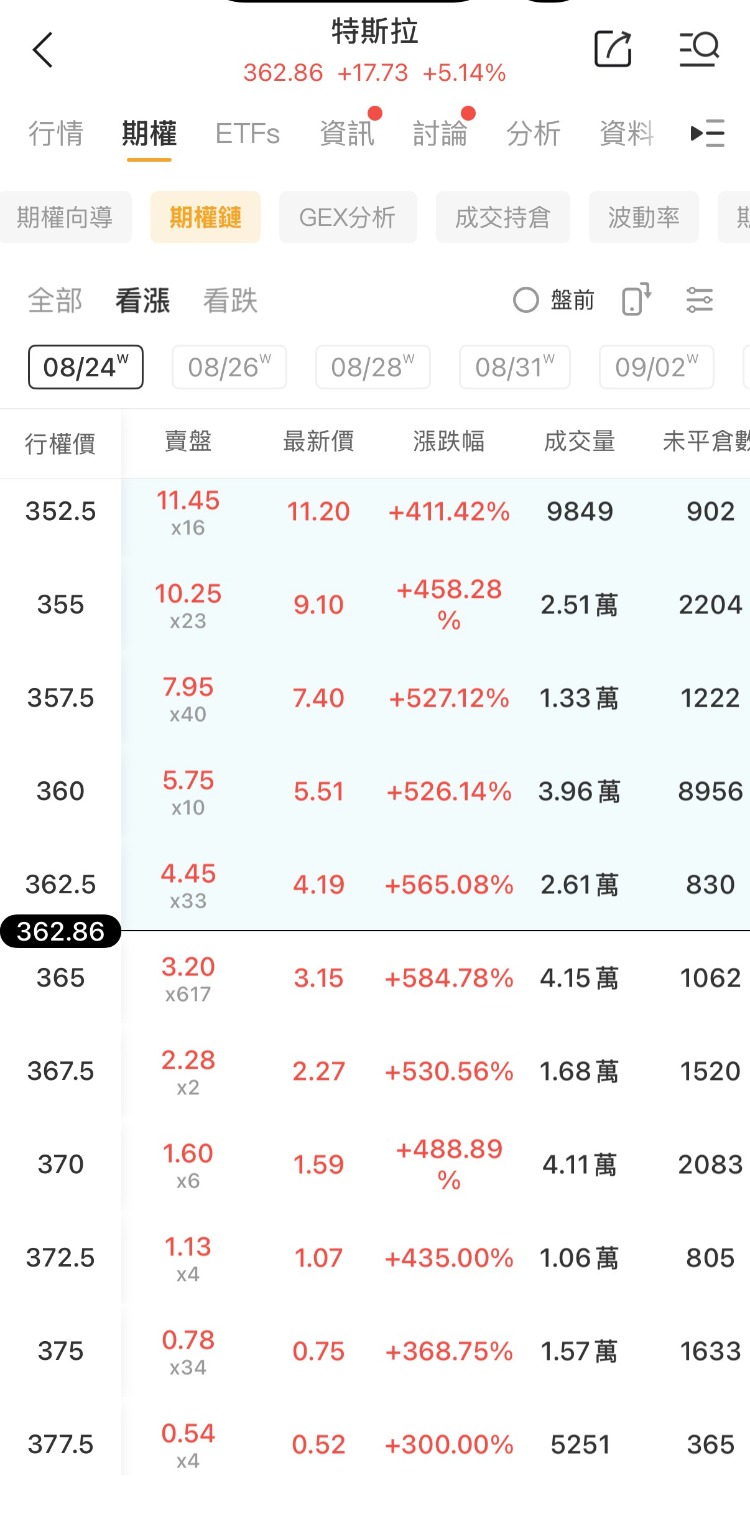
Task: Show all options with 全部
Action: 55,300
